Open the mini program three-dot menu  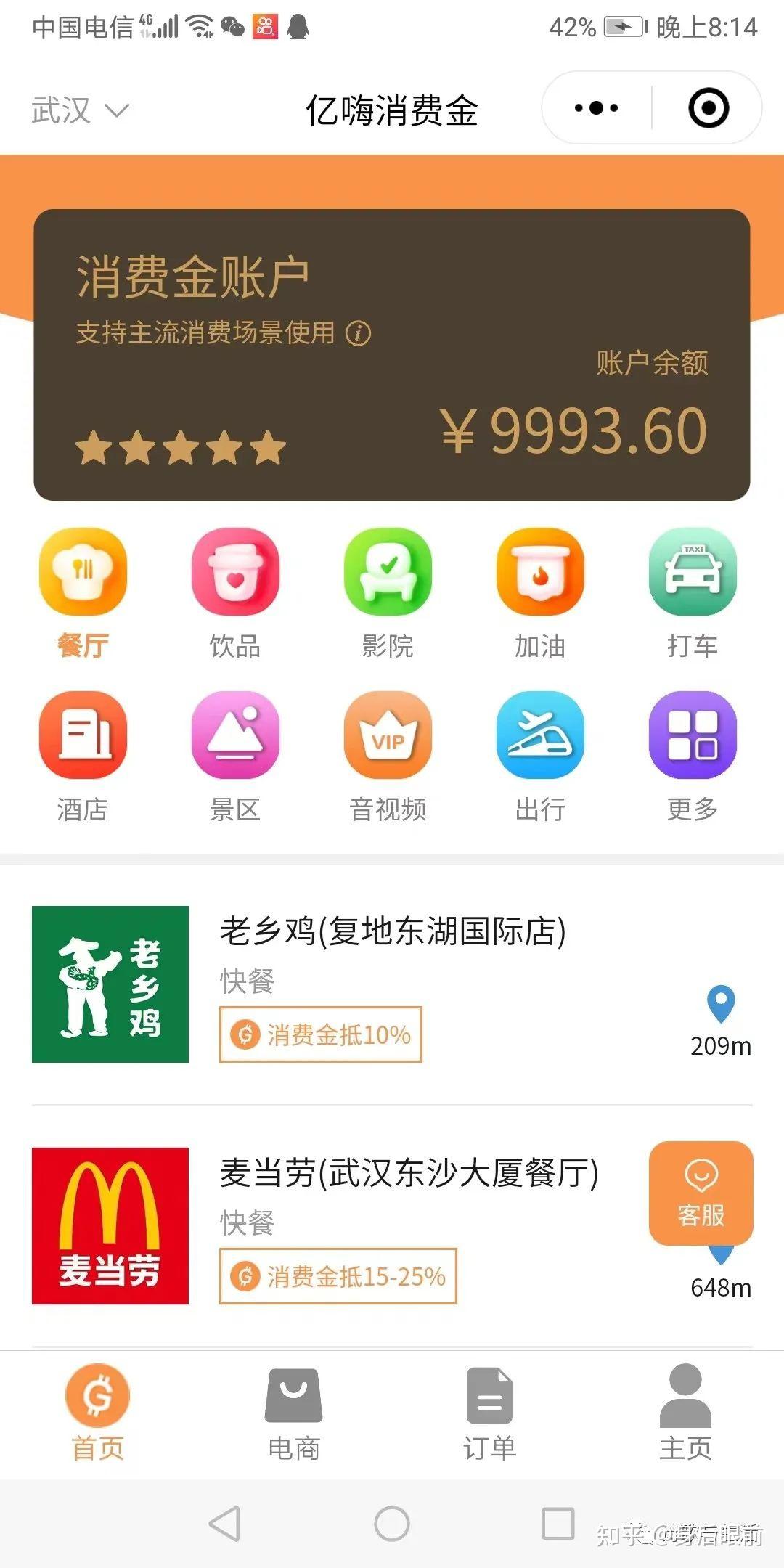(x=596, y=108)
